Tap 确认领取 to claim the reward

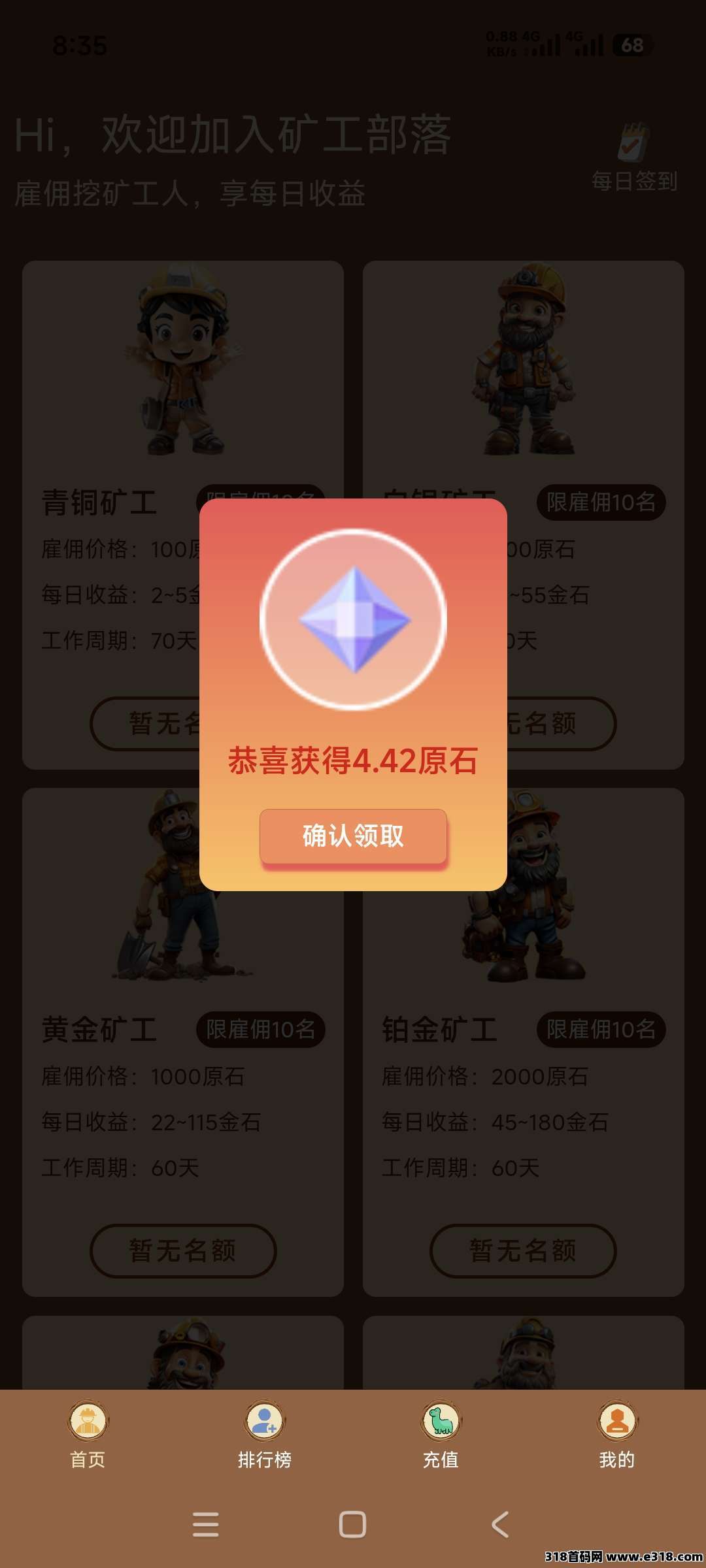353,836
